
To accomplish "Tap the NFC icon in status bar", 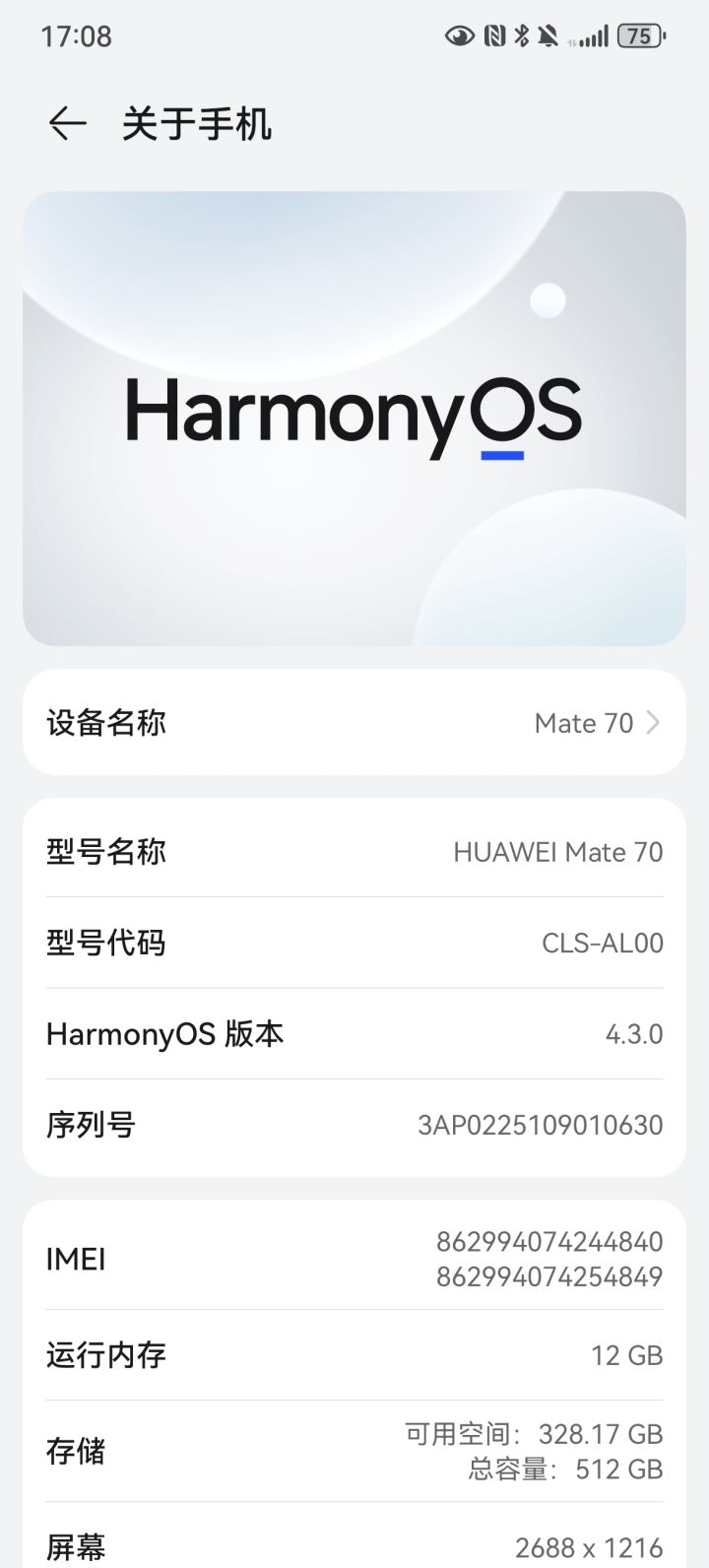I will pyautogui.click(x=492, y=35).
